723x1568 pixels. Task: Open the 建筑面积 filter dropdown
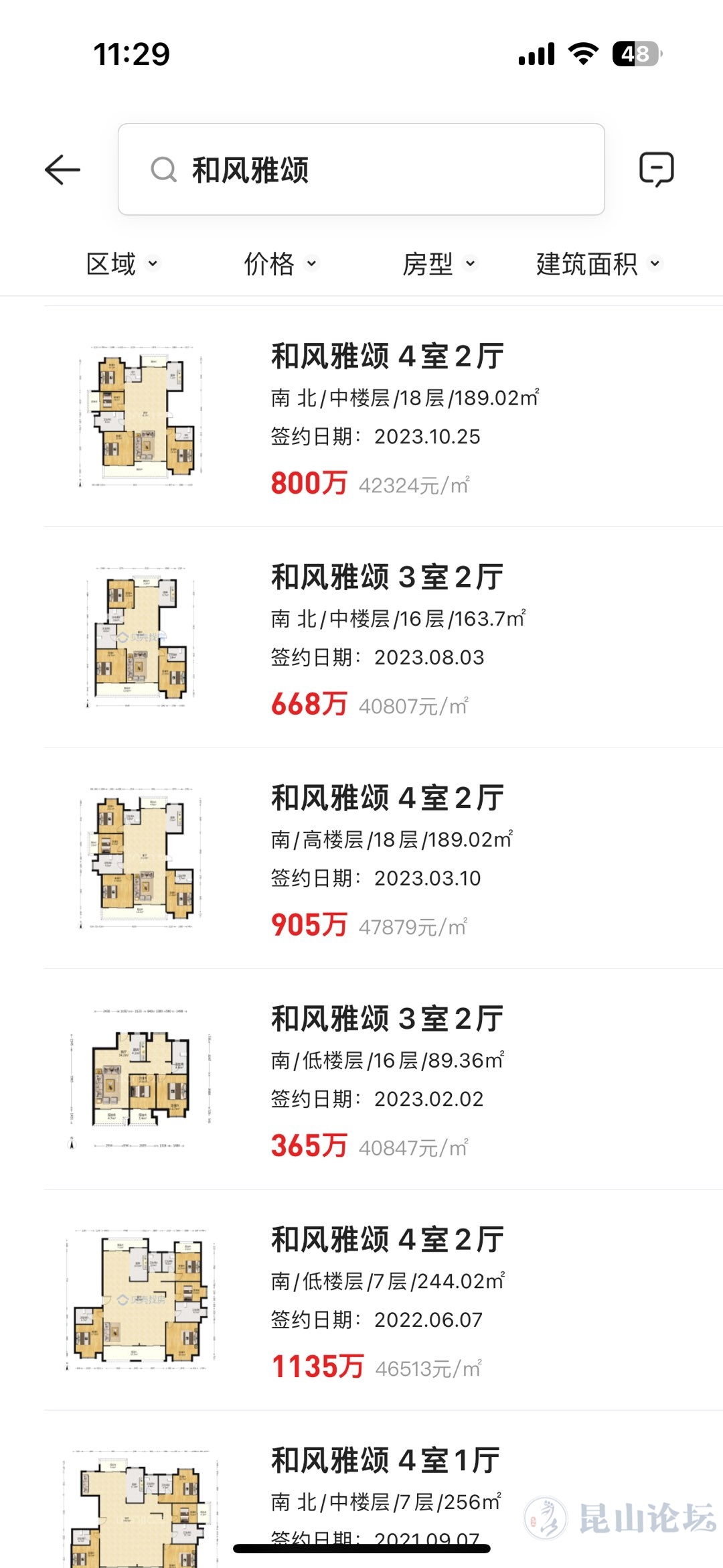(598, 264)
